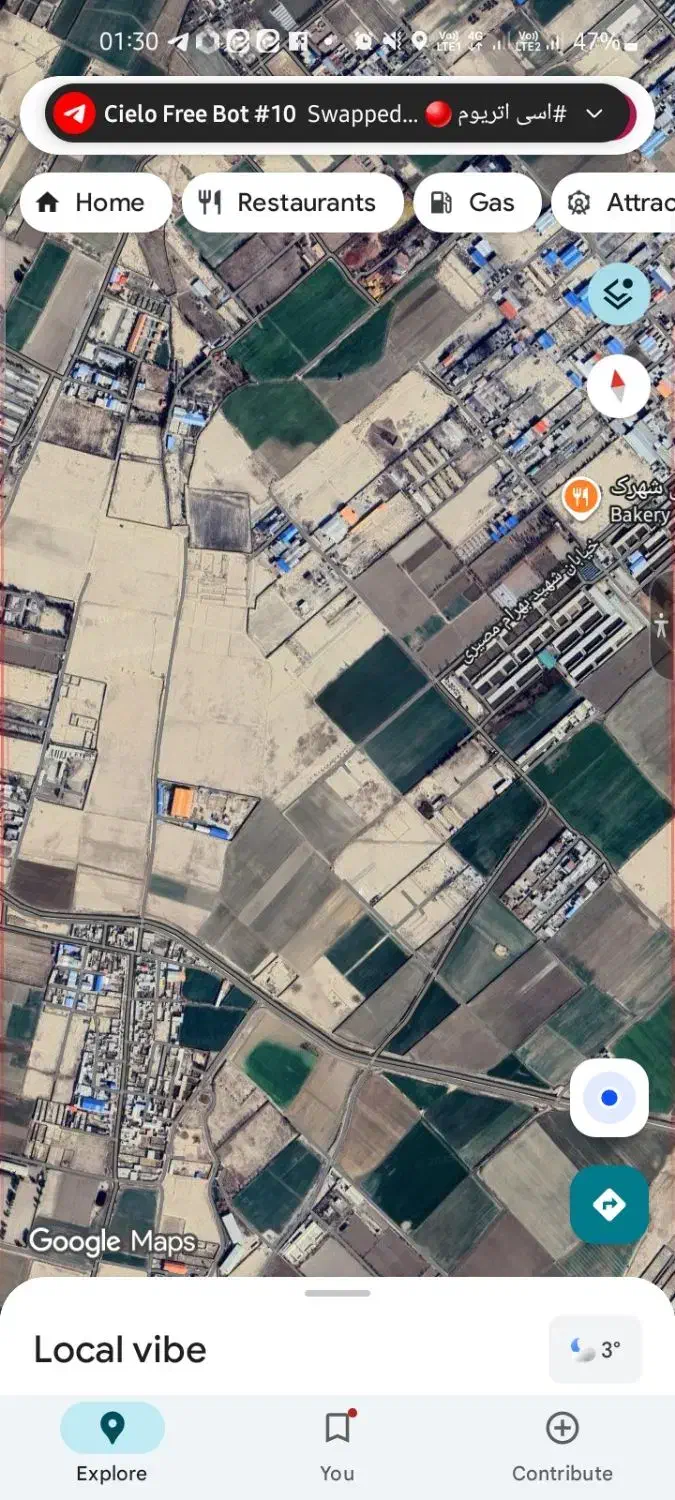Open the accessibility shortcut at screen edge
This screenshot has height=1500, width=675.
(x=661, y=627)
